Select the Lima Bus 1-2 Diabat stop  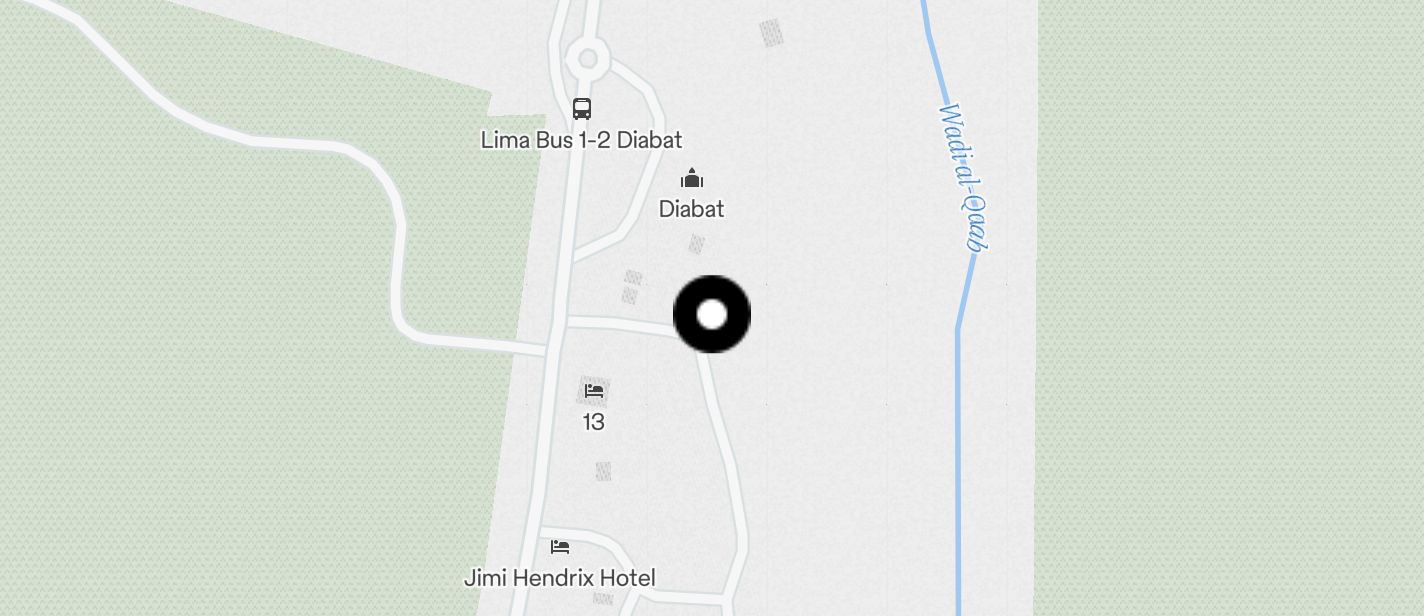click(582, 109)
